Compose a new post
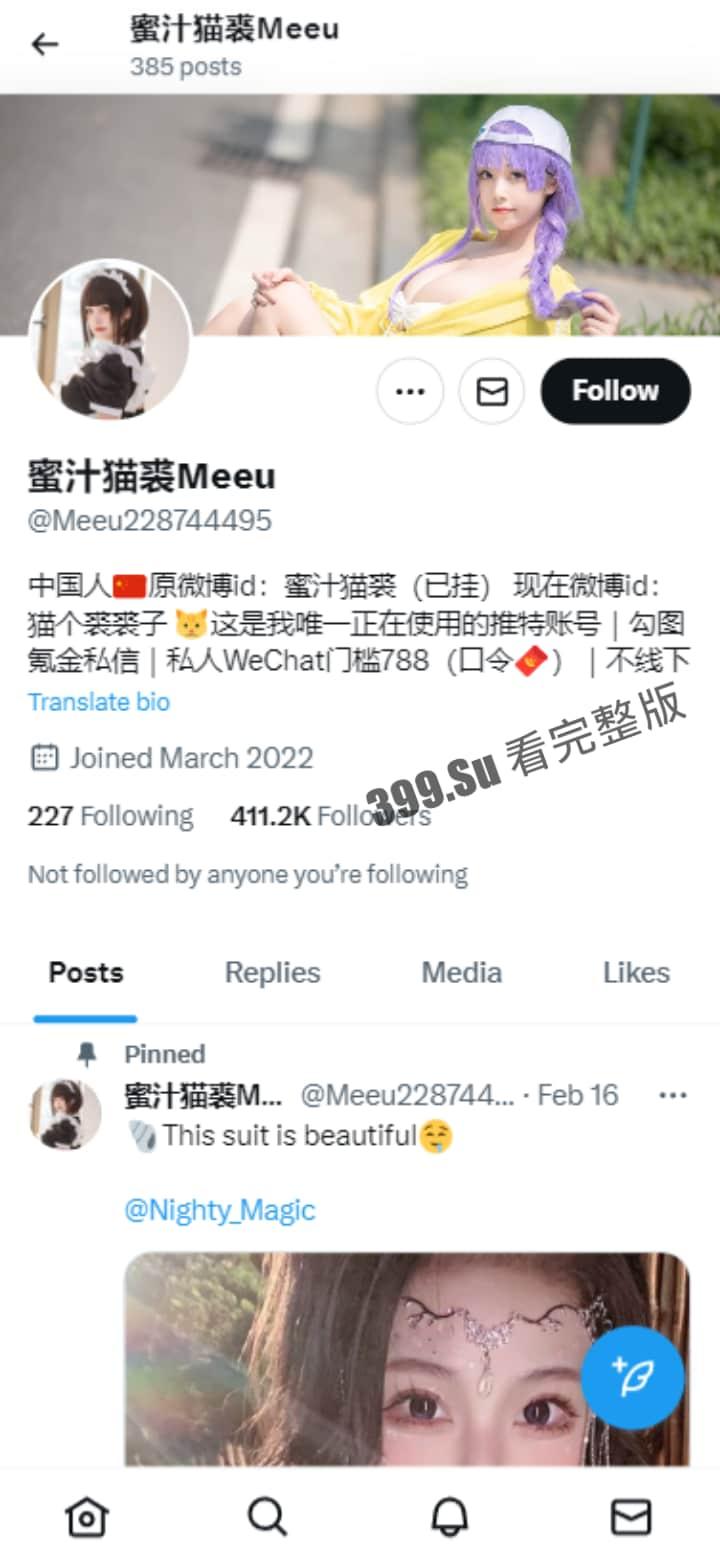 pyautogui.click(x=632, y=1377)
